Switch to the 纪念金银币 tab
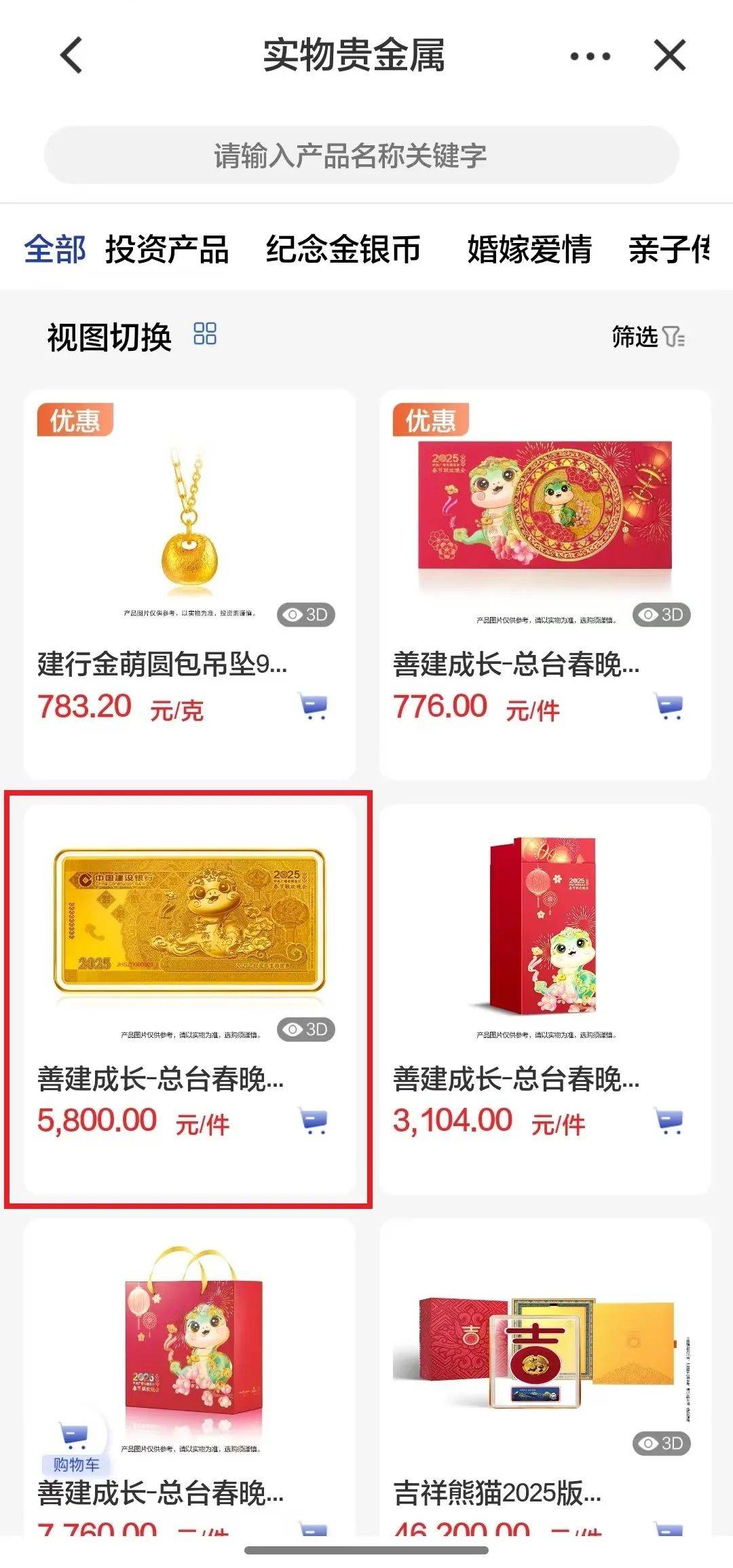The image size is (733, 1568). (343, 249)
